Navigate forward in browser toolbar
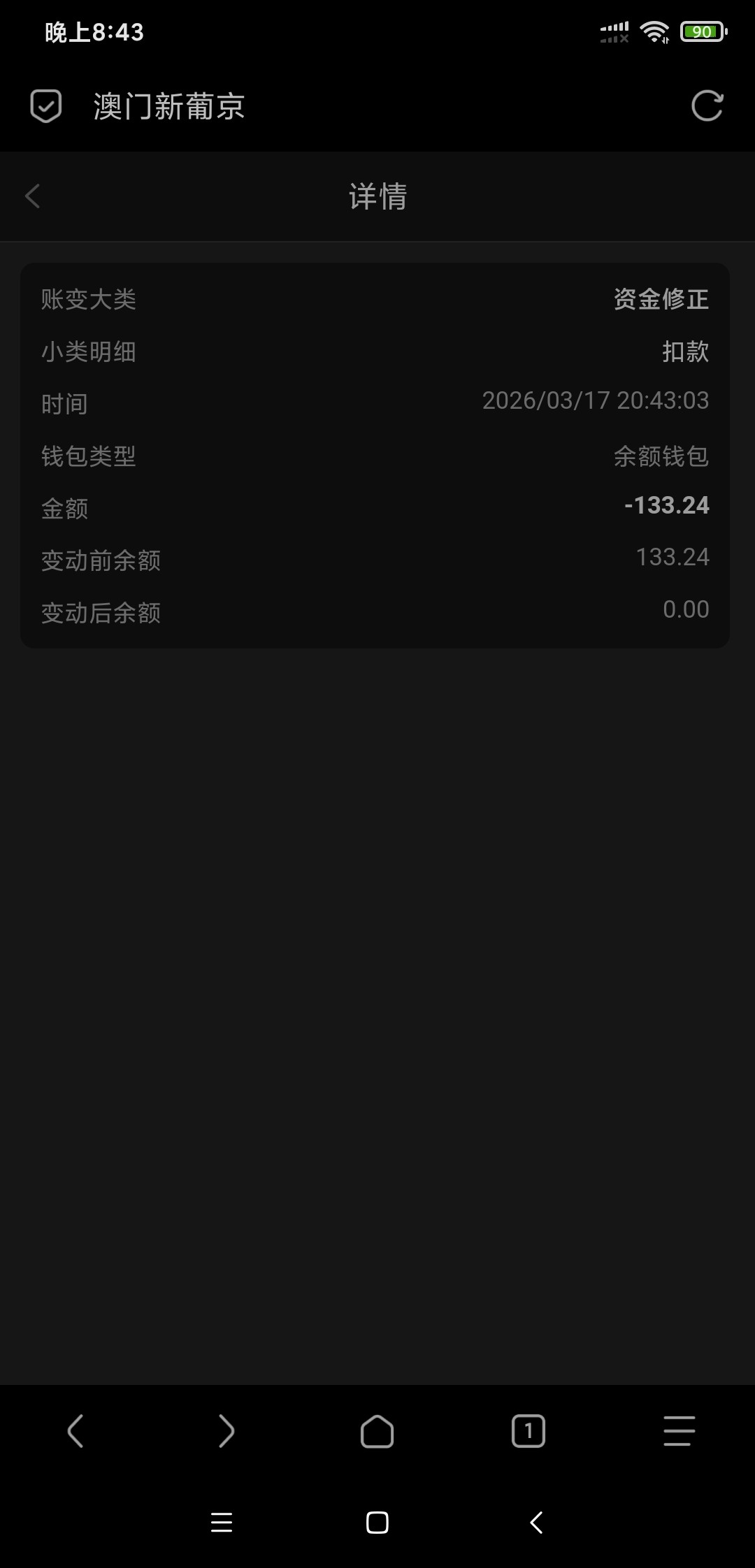Screen dimensions: 755x1568 click(226, 1430)
